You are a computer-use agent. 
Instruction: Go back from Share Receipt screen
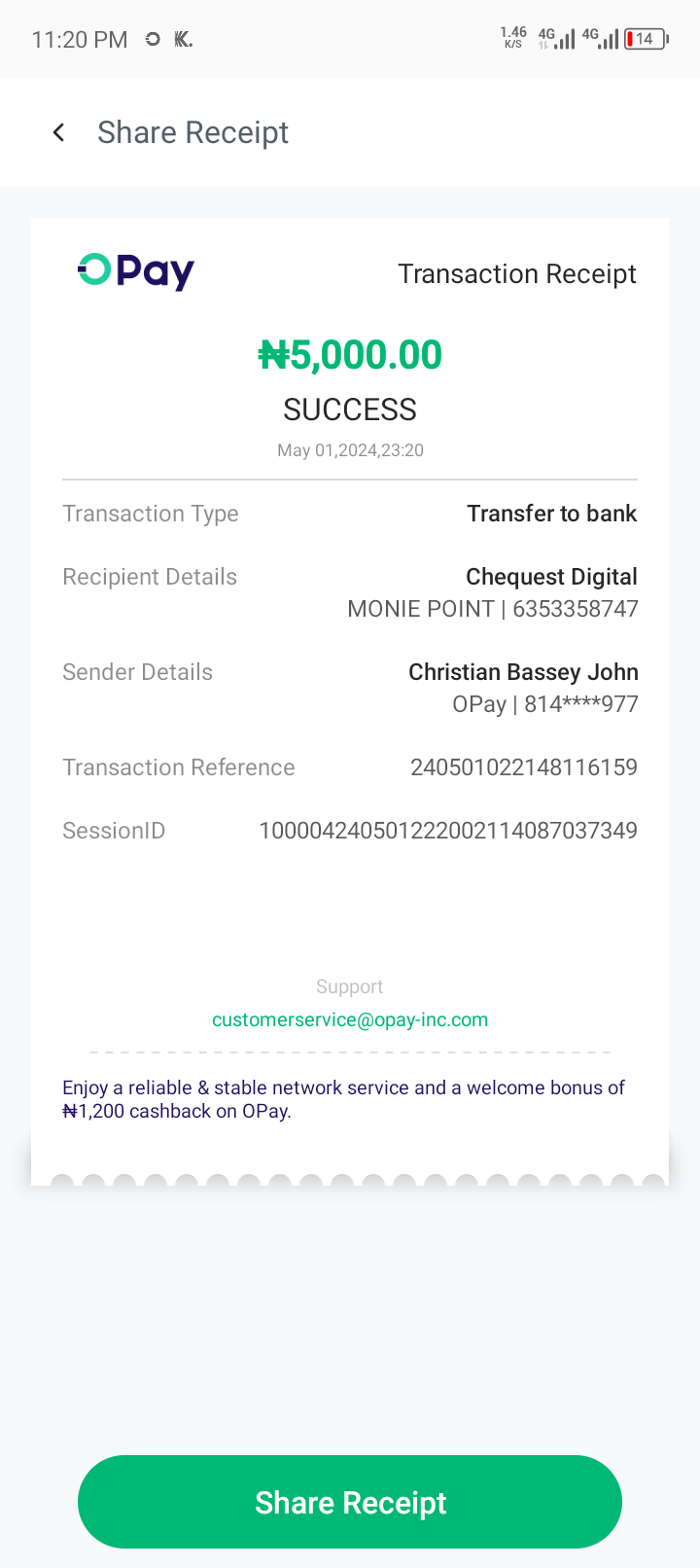pos(59,132)
